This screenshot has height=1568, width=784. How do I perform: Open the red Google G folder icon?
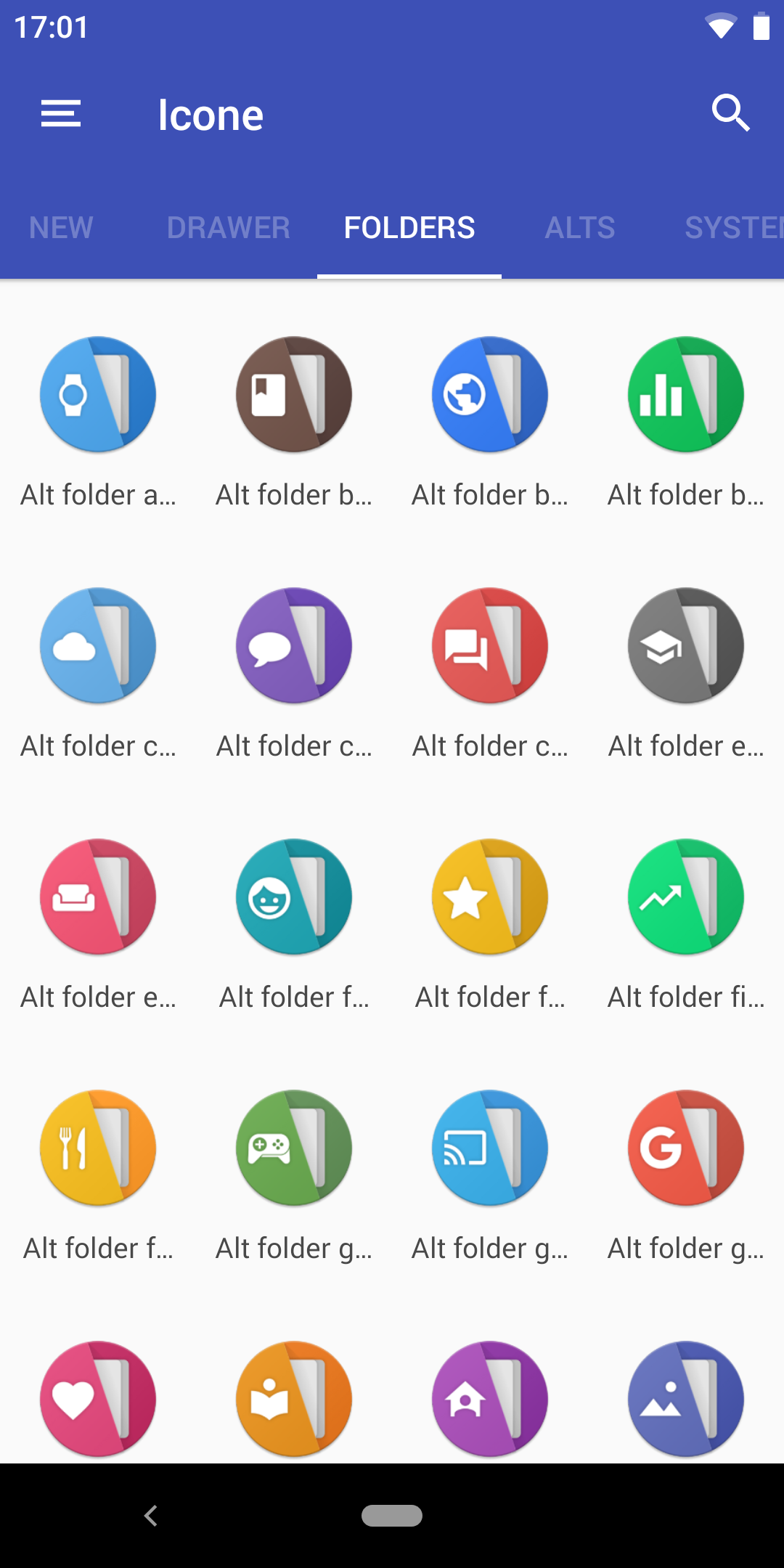(686, 1148)
